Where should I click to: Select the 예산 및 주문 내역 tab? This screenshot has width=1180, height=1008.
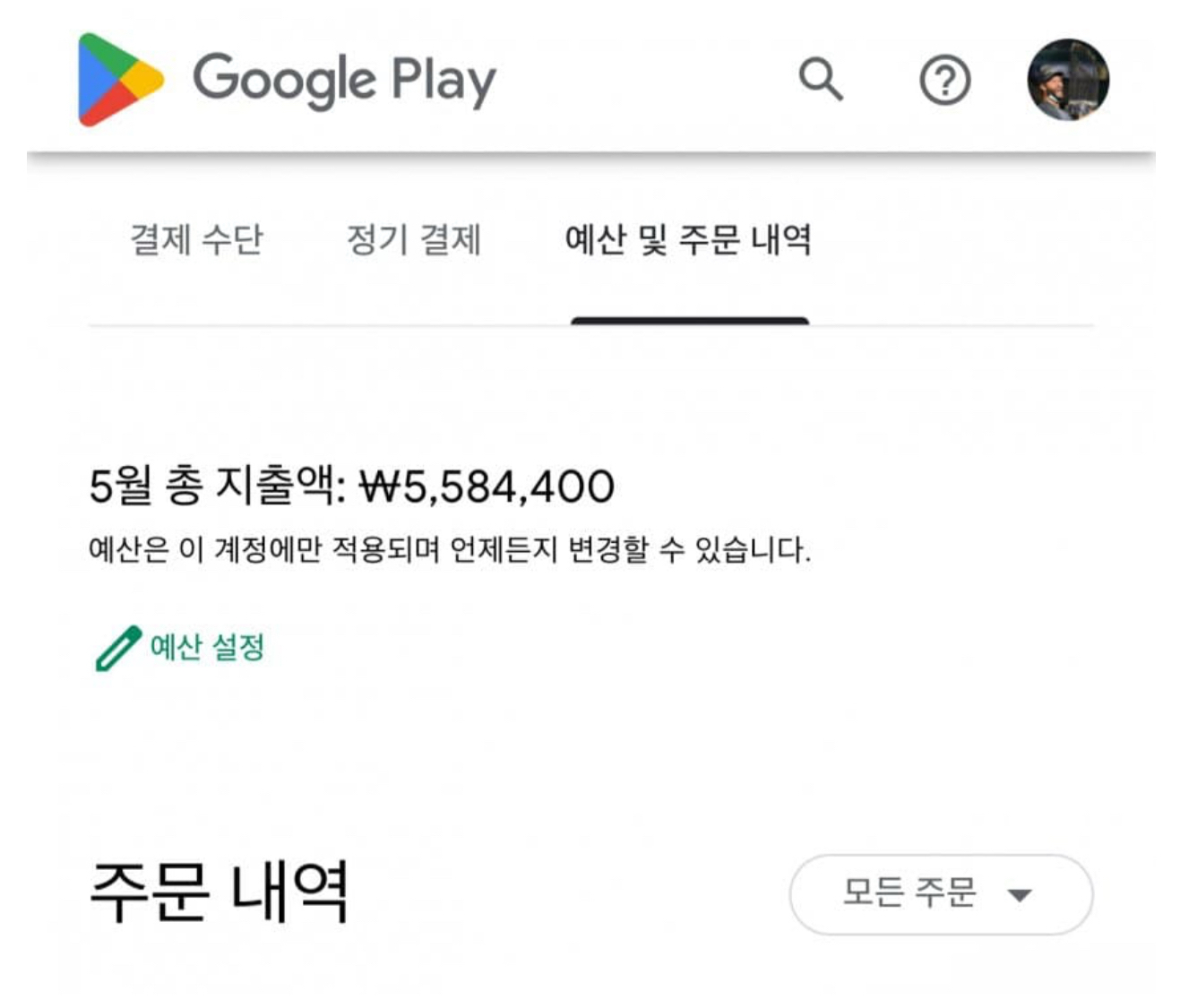tap(688, 239)
